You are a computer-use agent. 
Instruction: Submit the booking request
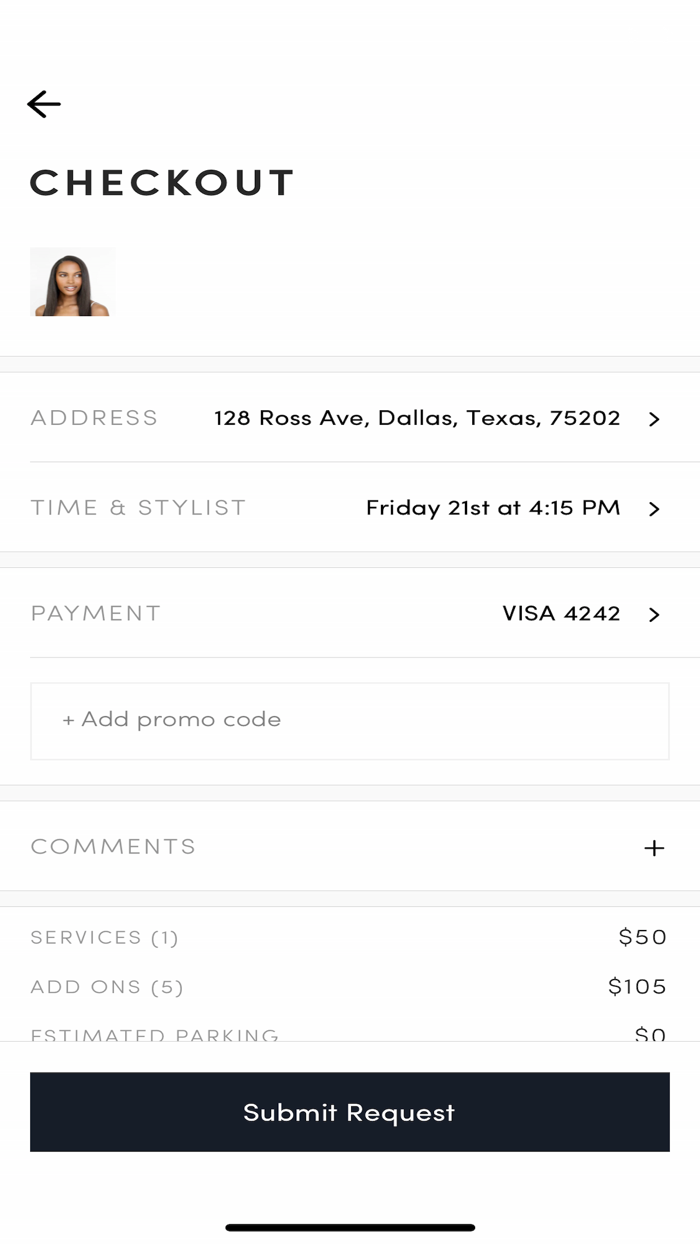(x=349, y=1112)
